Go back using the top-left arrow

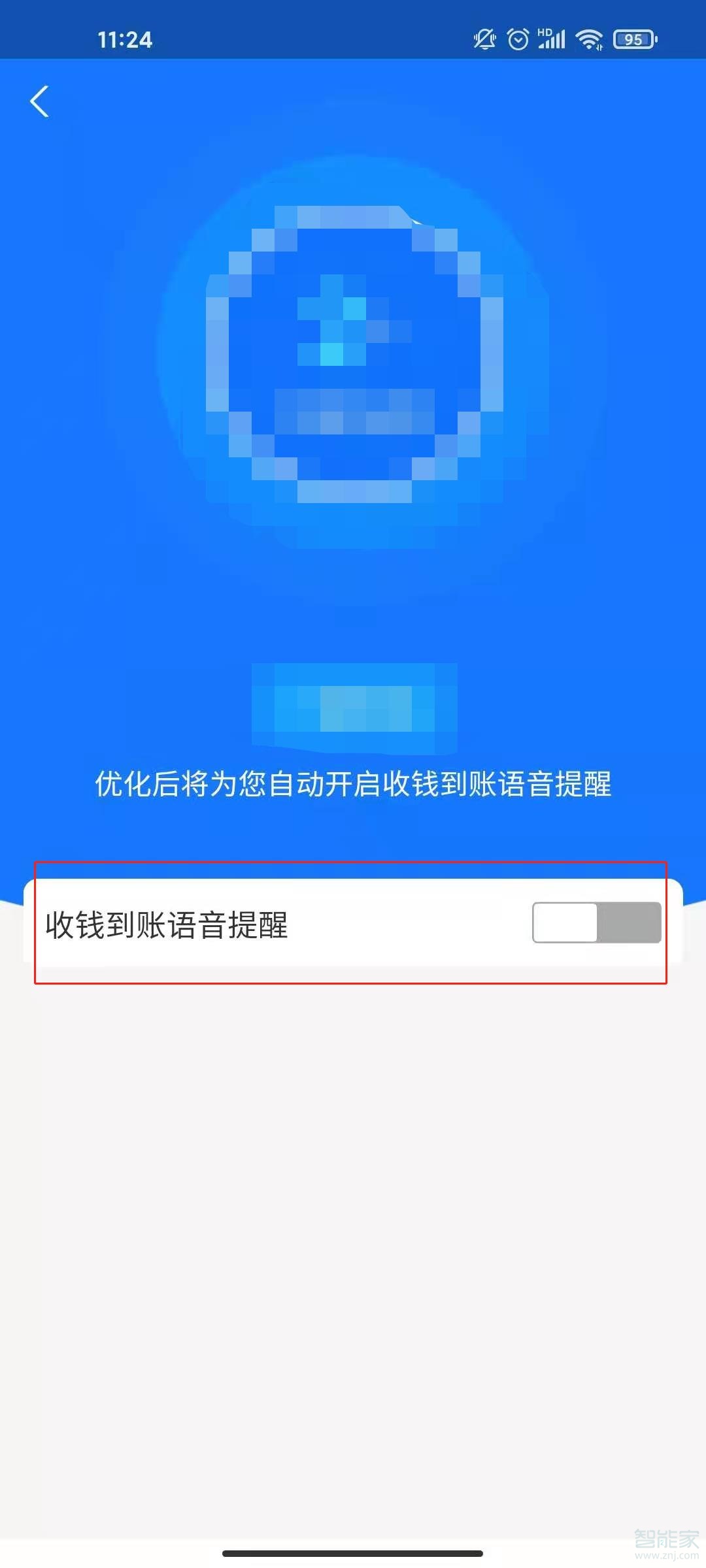[x=40, y=102]
